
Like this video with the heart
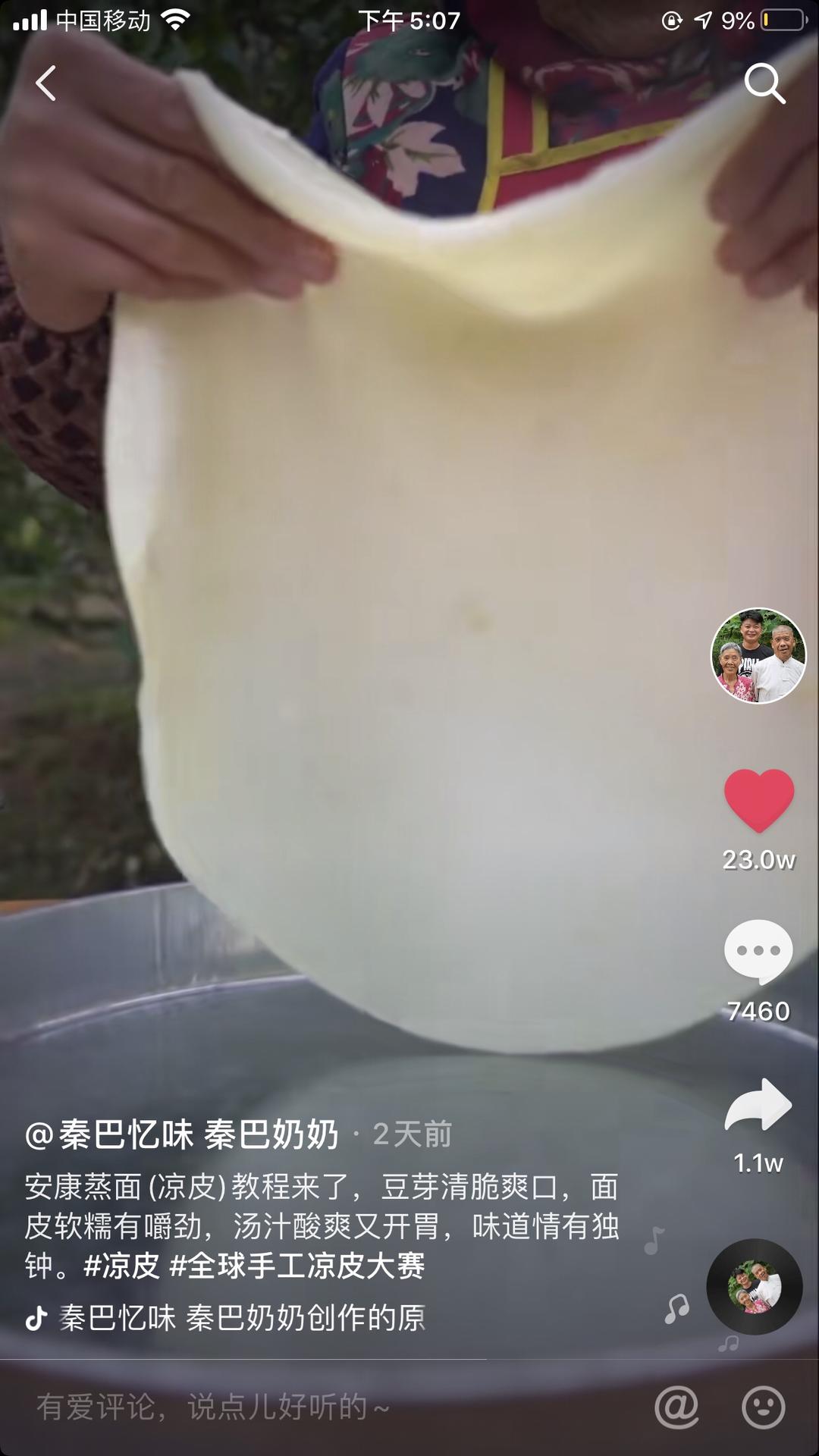(758, 800)
